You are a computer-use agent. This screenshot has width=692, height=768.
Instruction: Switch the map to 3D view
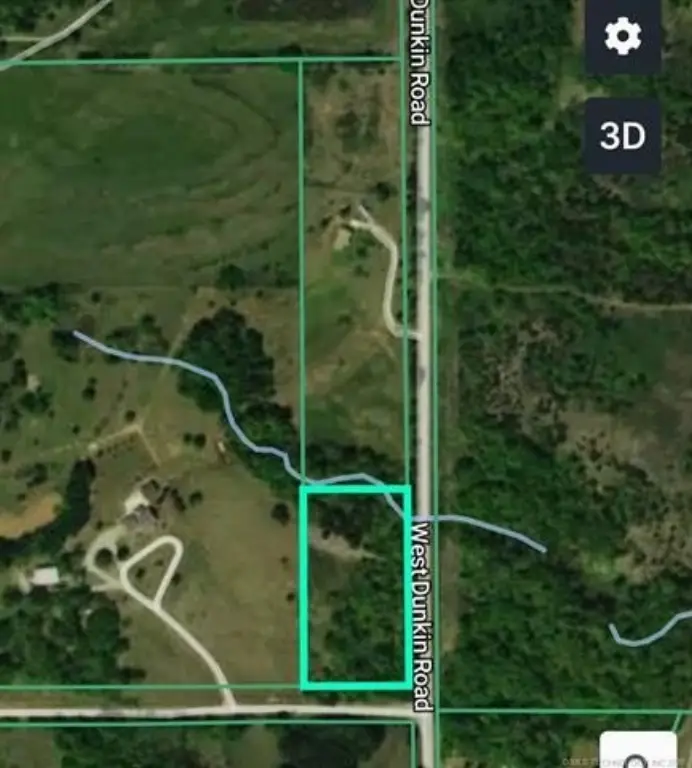click(622, 136)
